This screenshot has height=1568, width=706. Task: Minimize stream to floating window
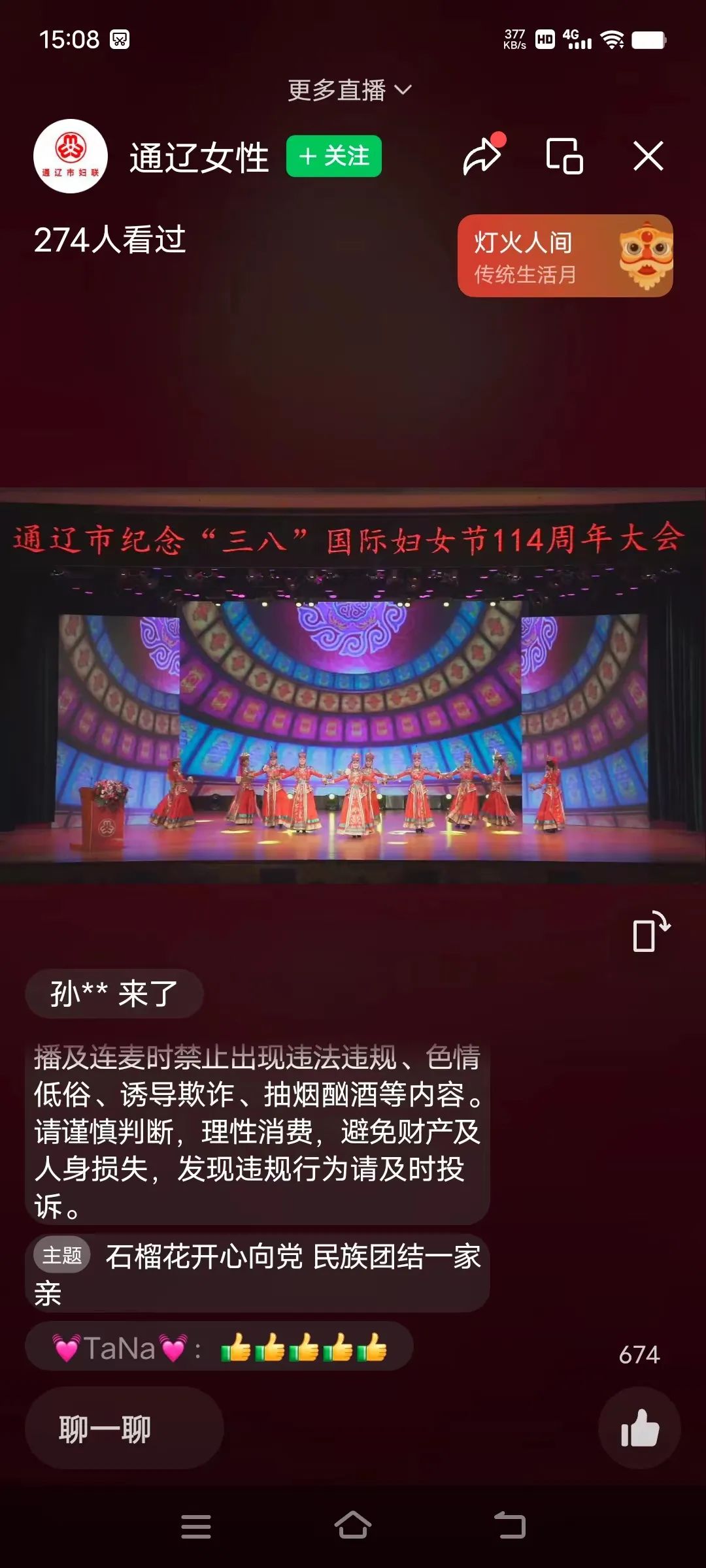(x=564, y=156)
